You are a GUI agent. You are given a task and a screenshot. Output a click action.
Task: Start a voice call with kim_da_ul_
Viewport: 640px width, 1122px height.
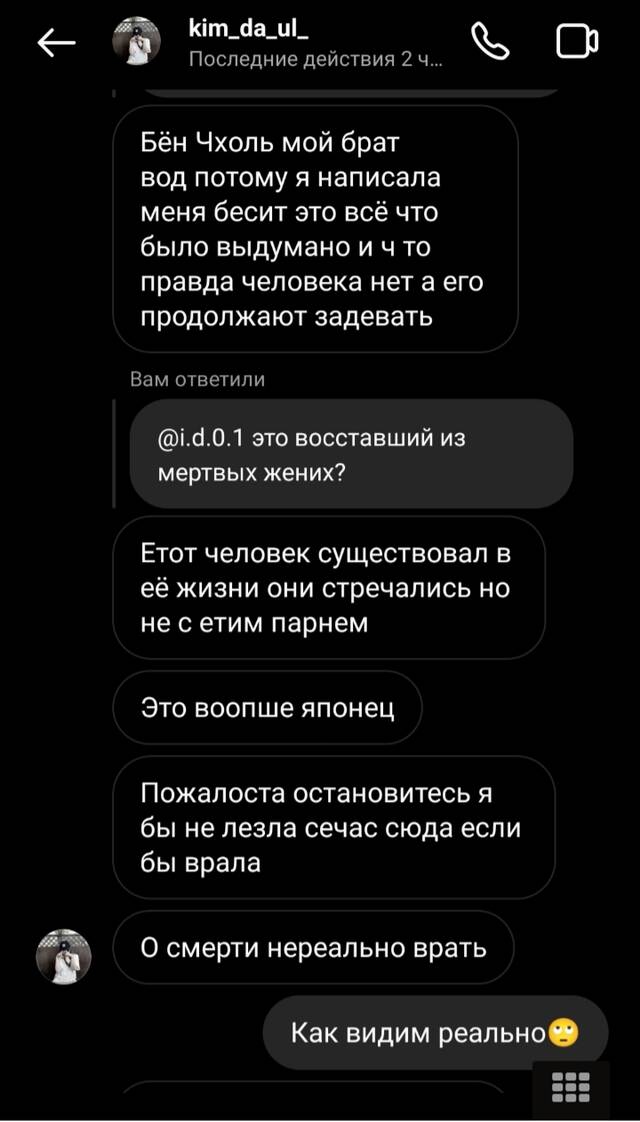(x=490, y=42)
